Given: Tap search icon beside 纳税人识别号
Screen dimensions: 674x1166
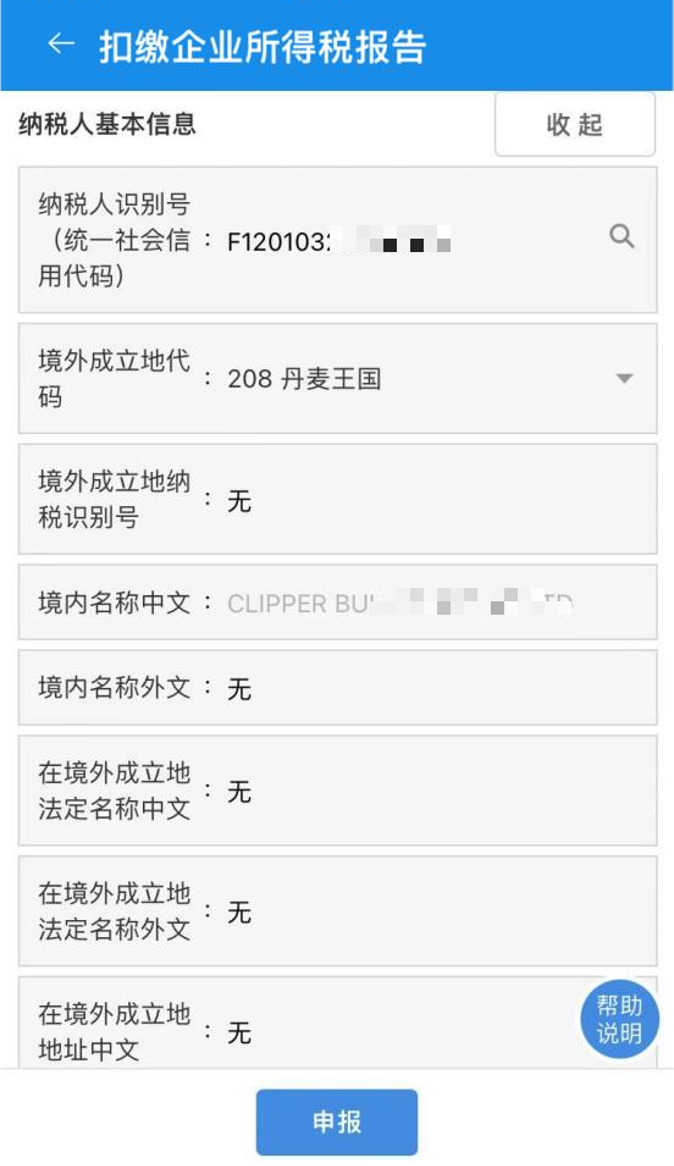Looking at the screenshot, I should [622, 237].
